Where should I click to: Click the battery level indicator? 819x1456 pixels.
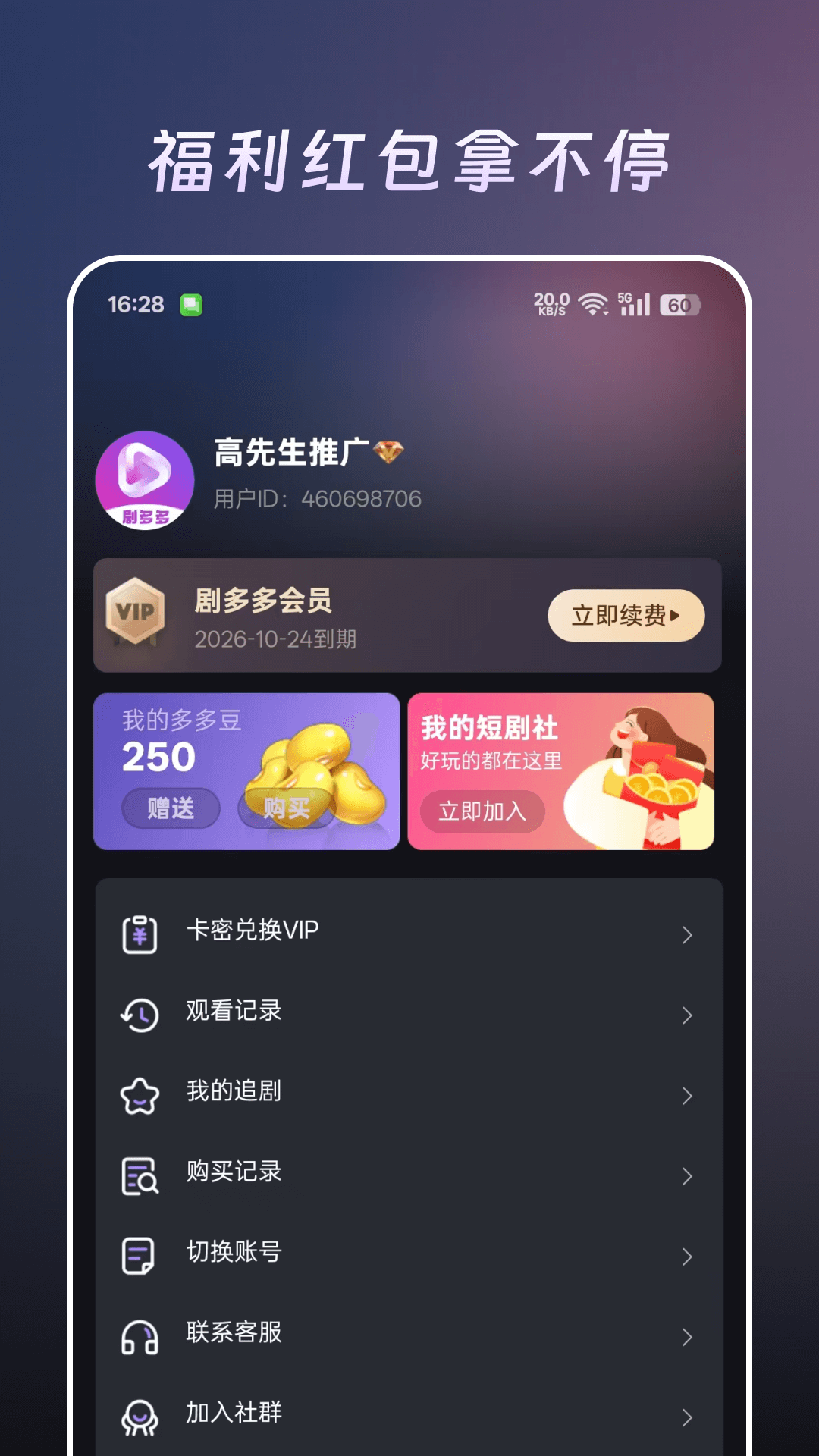(681, 305)
